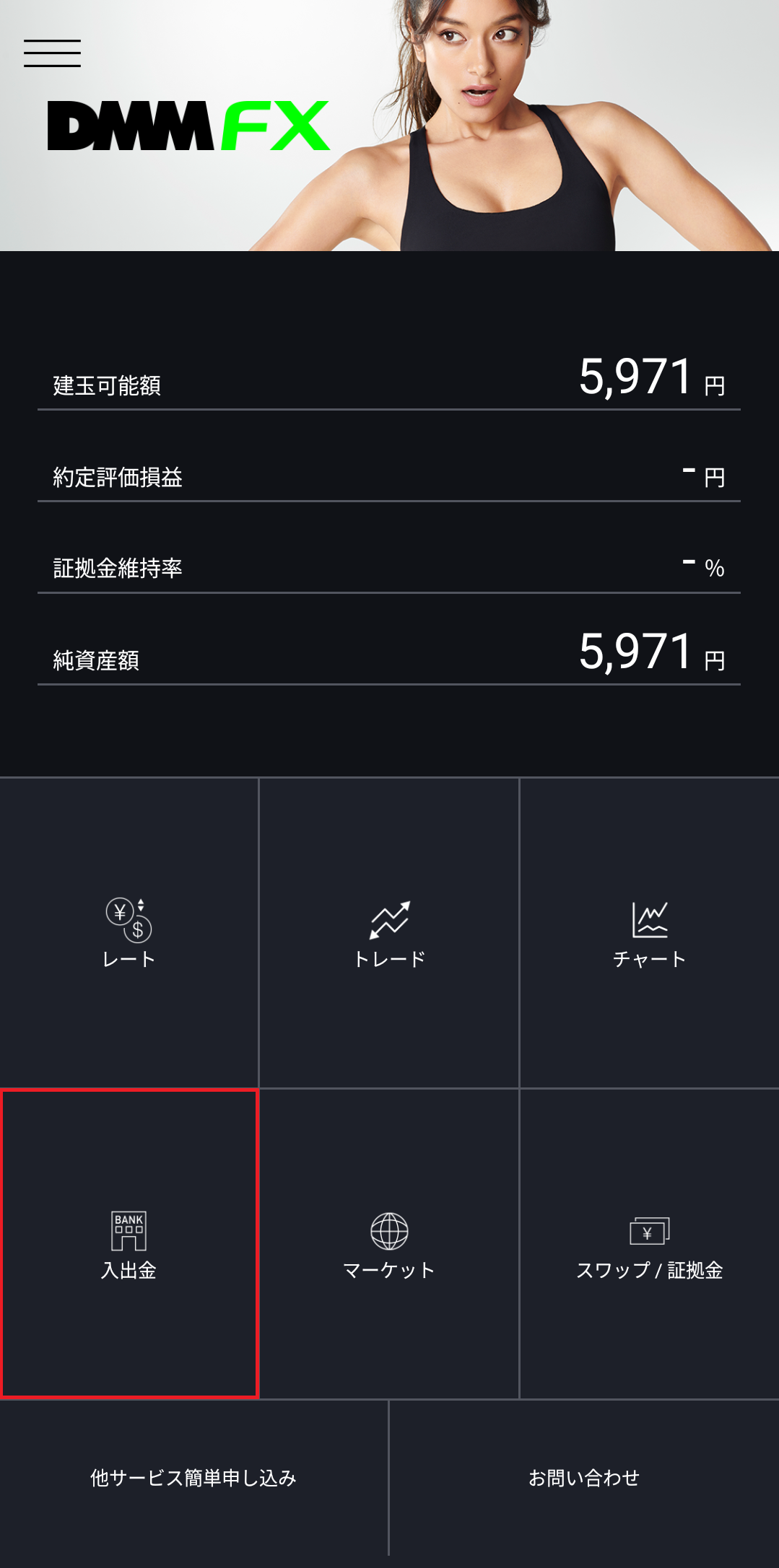Go to the トレード trade screen
Viewport: 779px width, 1568px height.
click(x=389, y=933)
